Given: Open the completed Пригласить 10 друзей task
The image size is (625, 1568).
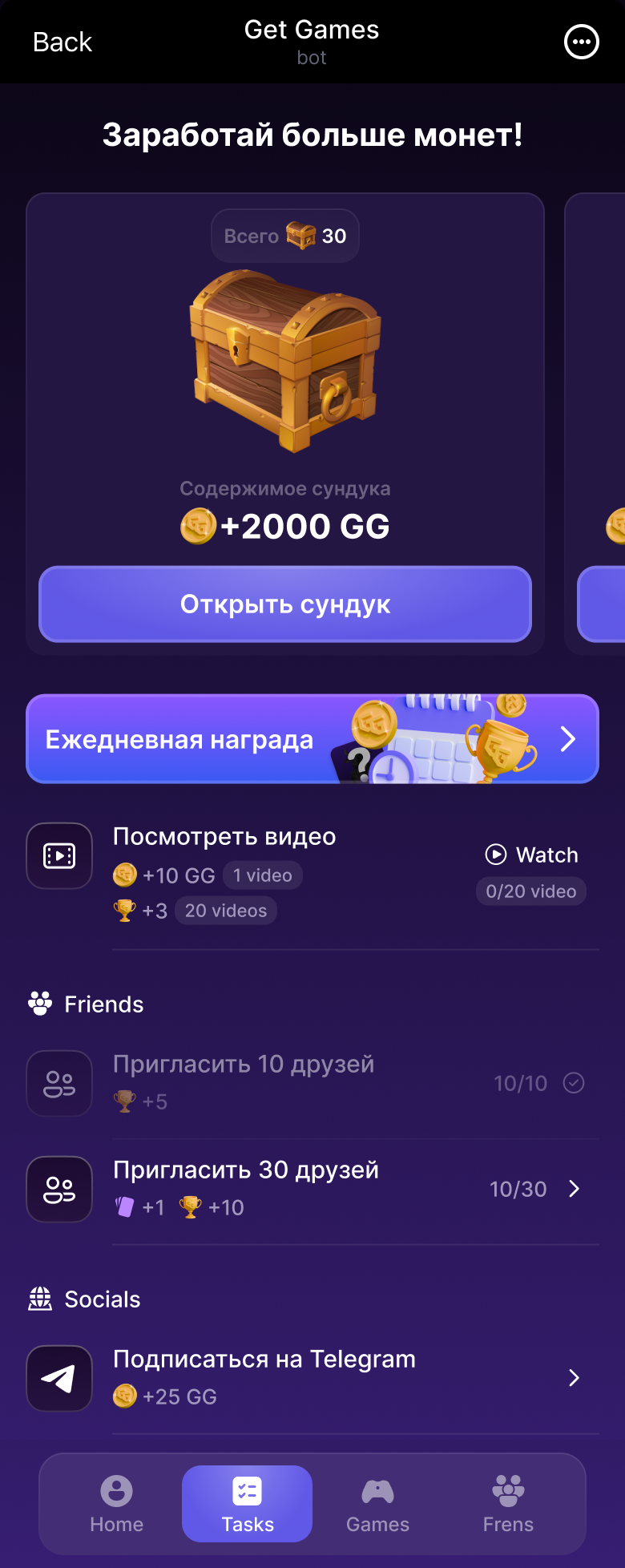Looking at the screenshot, I should point(312,1083).
